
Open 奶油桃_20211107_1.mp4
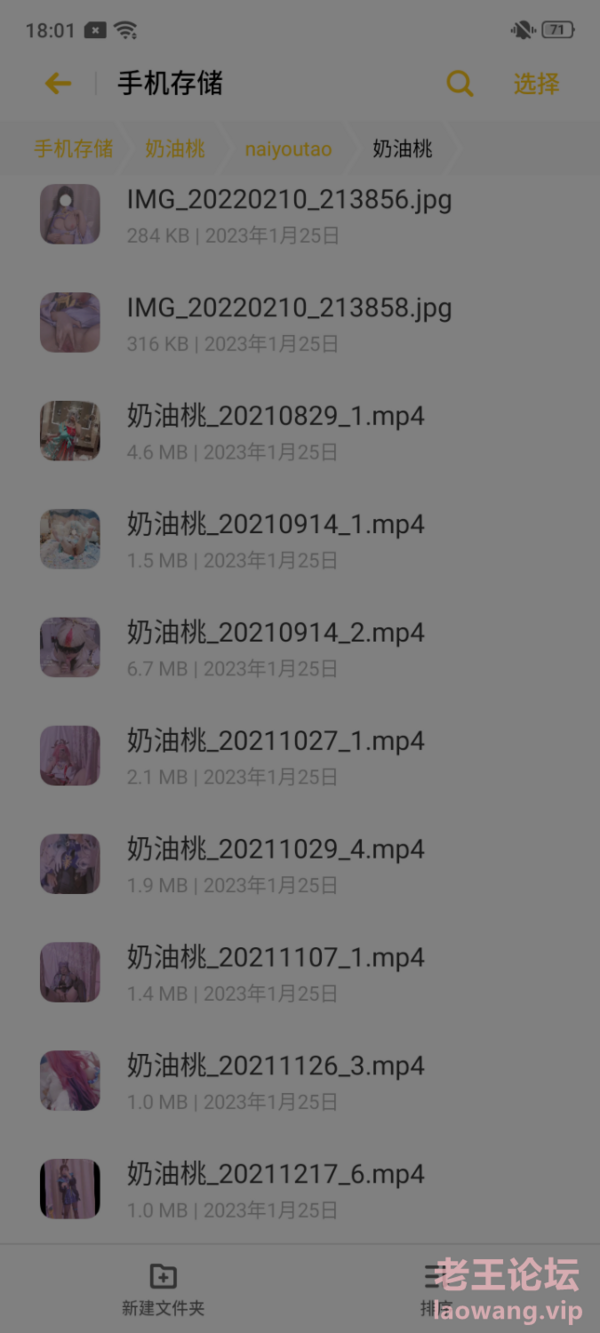click(x=275, y=971)
